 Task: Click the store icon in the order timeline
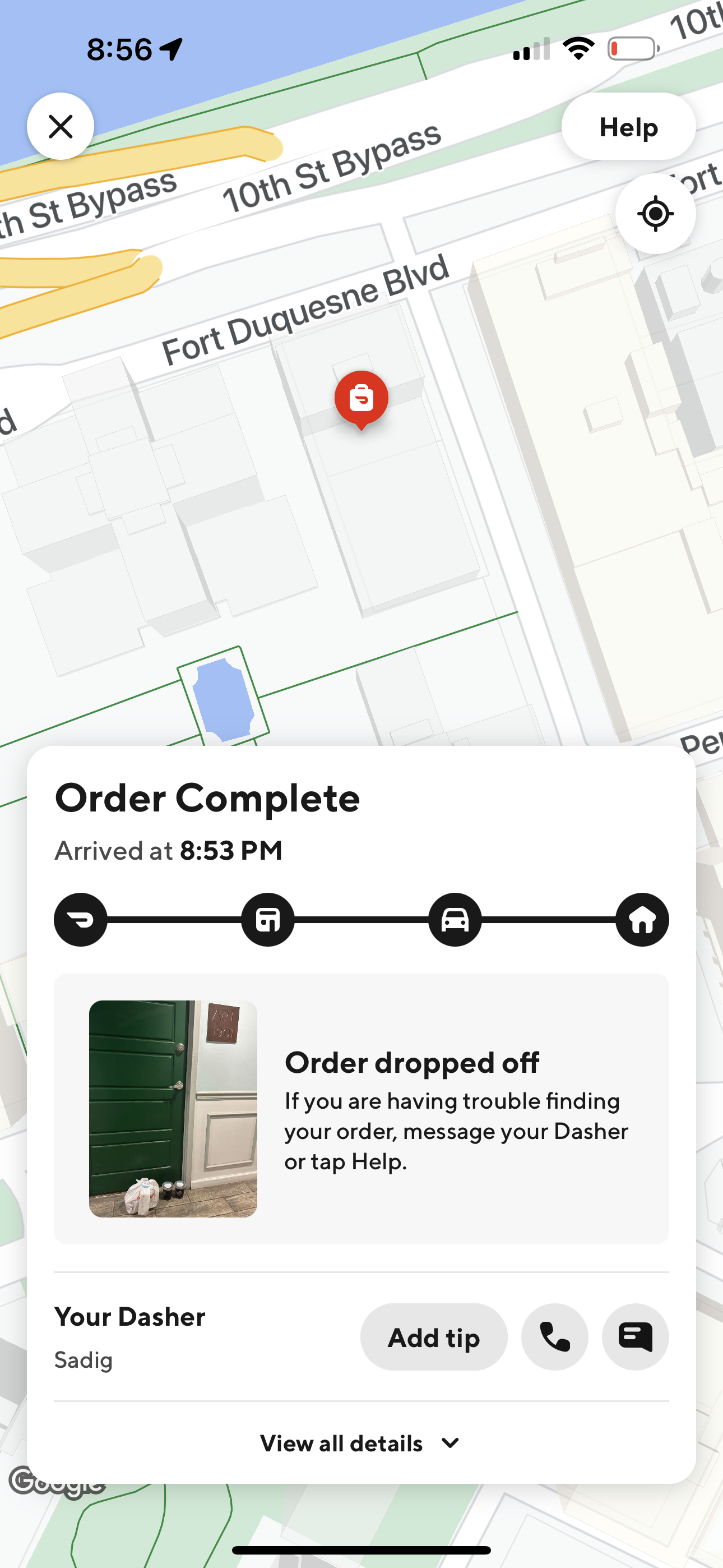[x=268, y=919]
